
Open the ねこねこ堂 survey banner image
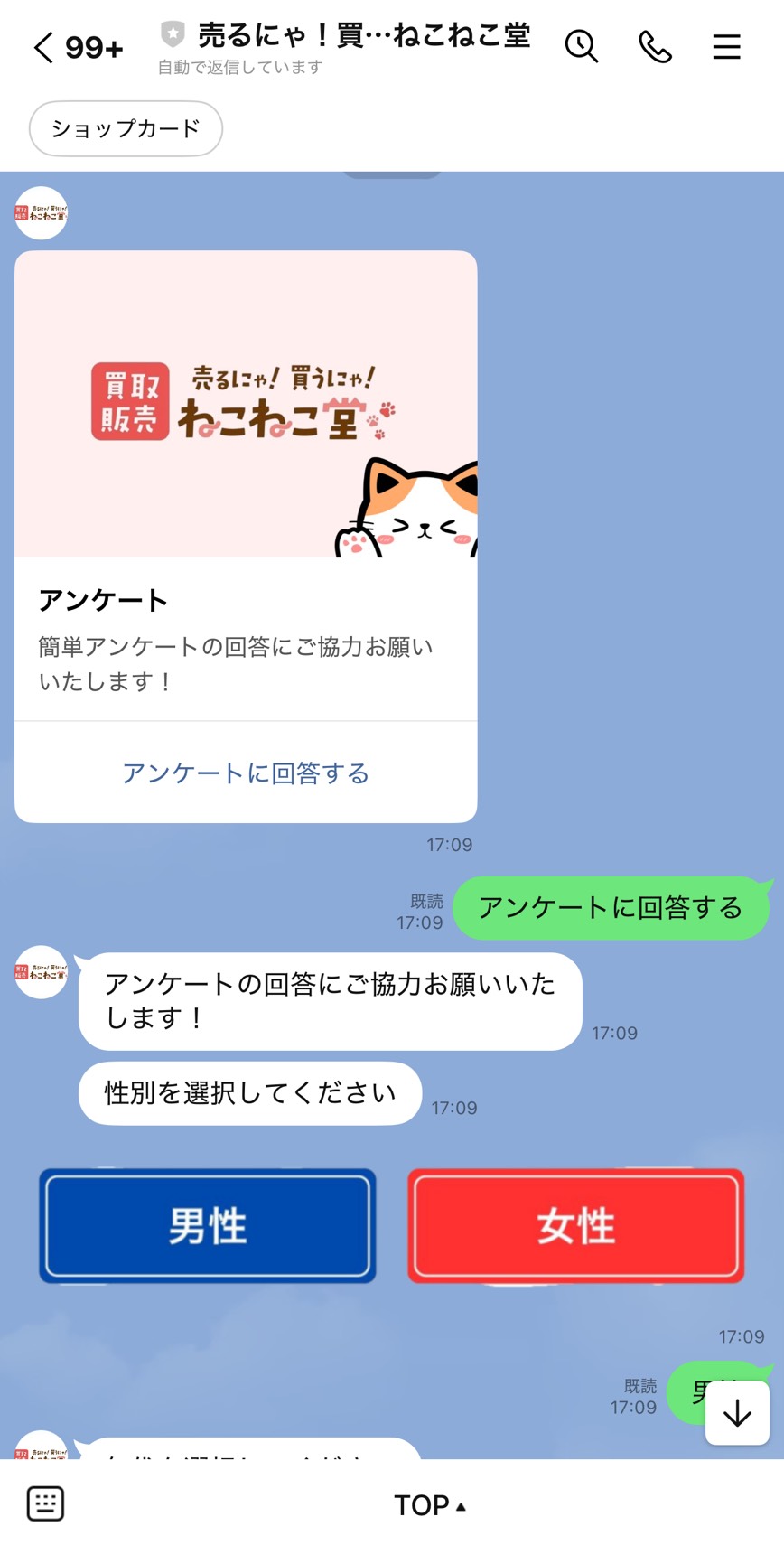click(246, 404)
